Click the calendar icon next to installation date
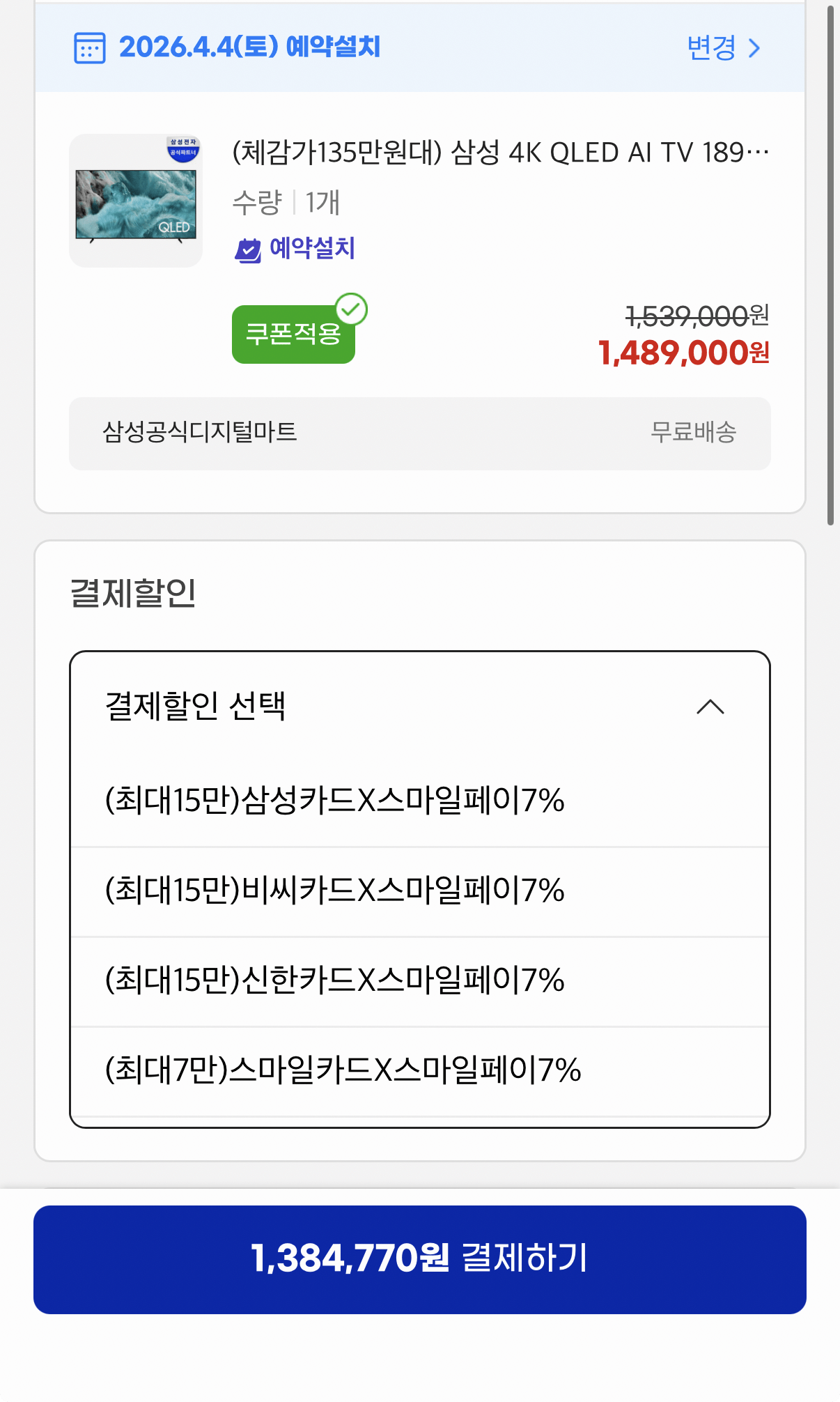The height and width of the screenshot is (1402, 840). click(x=88, y=48)
